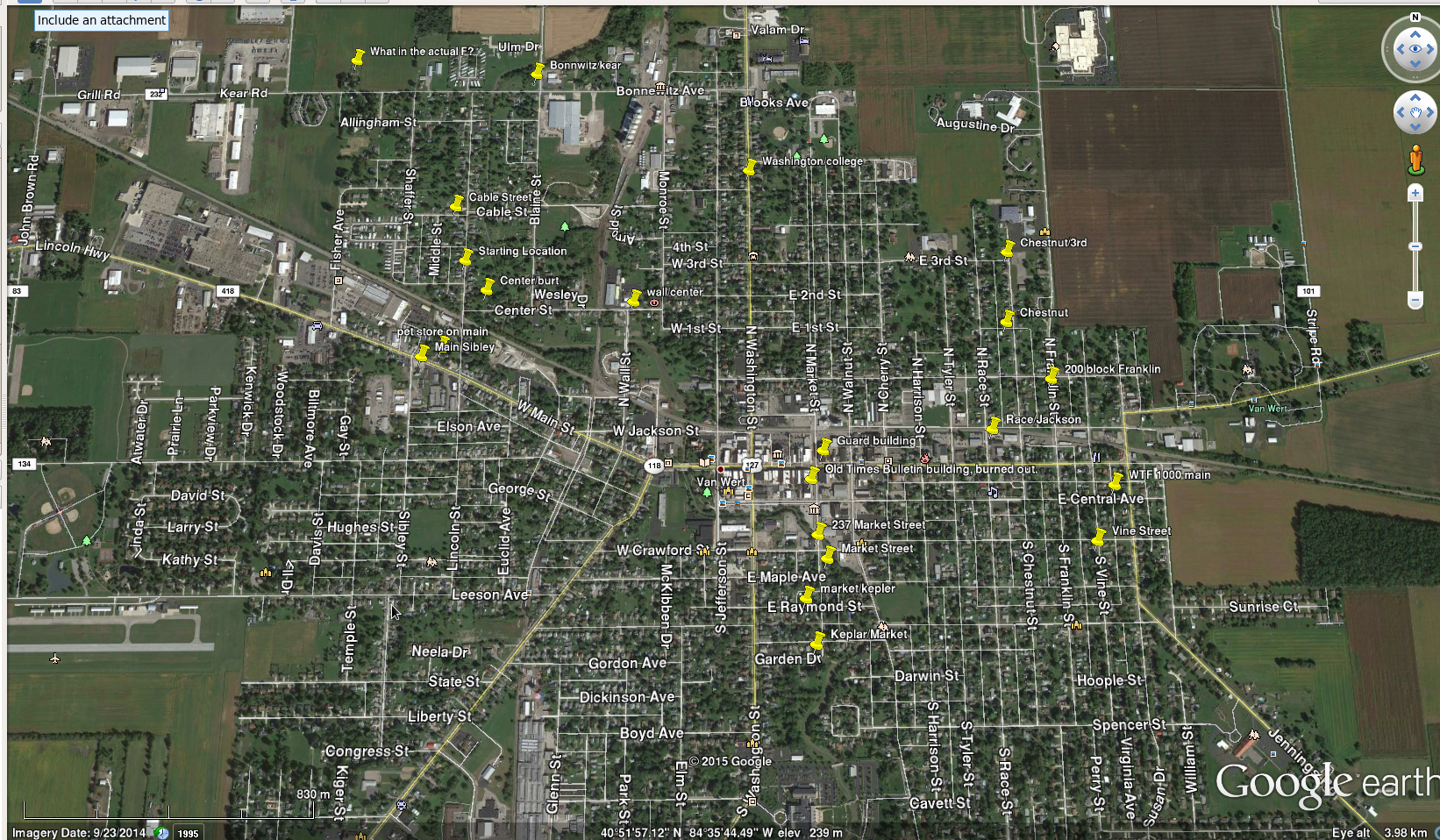Tap the 'What in the actual F?' pin
The image size is (1440, 840).
[x=358, y=57]
